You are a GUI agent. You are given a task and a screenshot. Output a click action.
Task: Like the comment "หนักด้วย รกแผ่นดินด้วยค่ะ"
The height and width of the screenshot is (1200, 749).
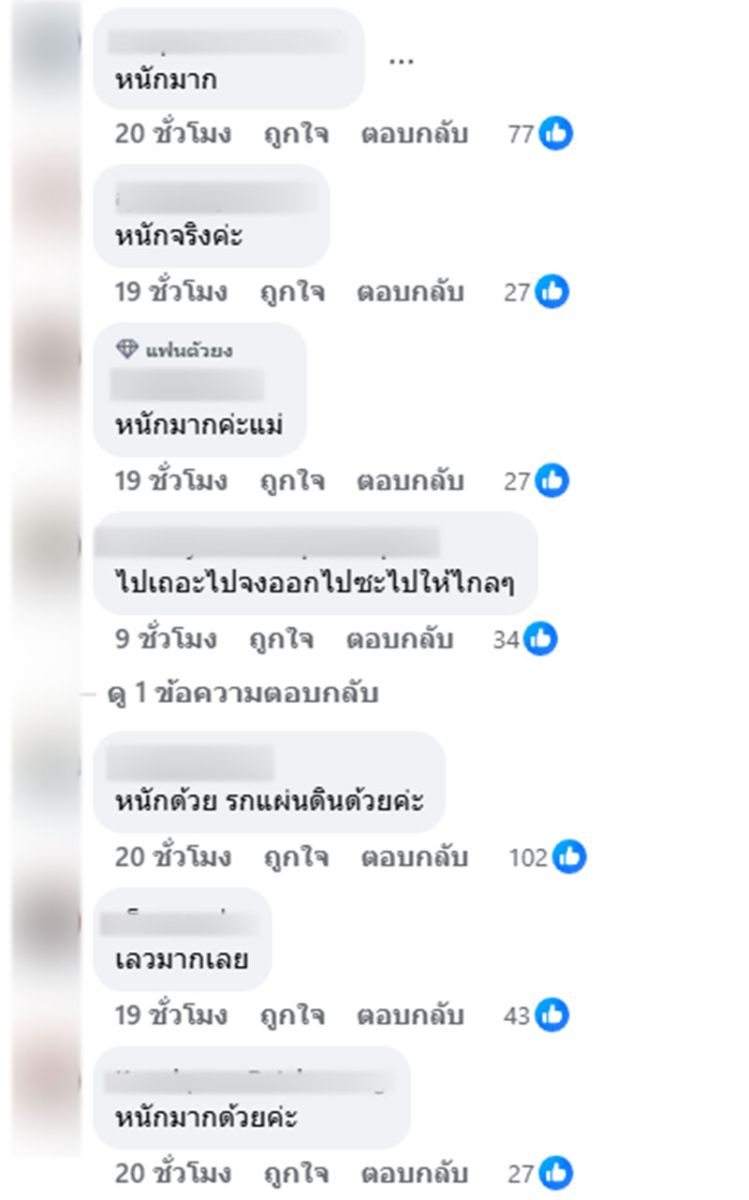(x=296, y=858)
